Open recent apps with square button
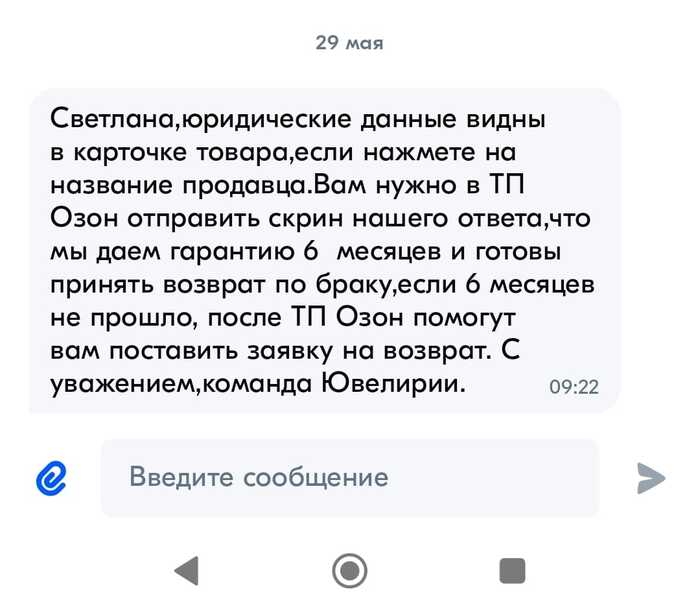 [x=512, y=570]
